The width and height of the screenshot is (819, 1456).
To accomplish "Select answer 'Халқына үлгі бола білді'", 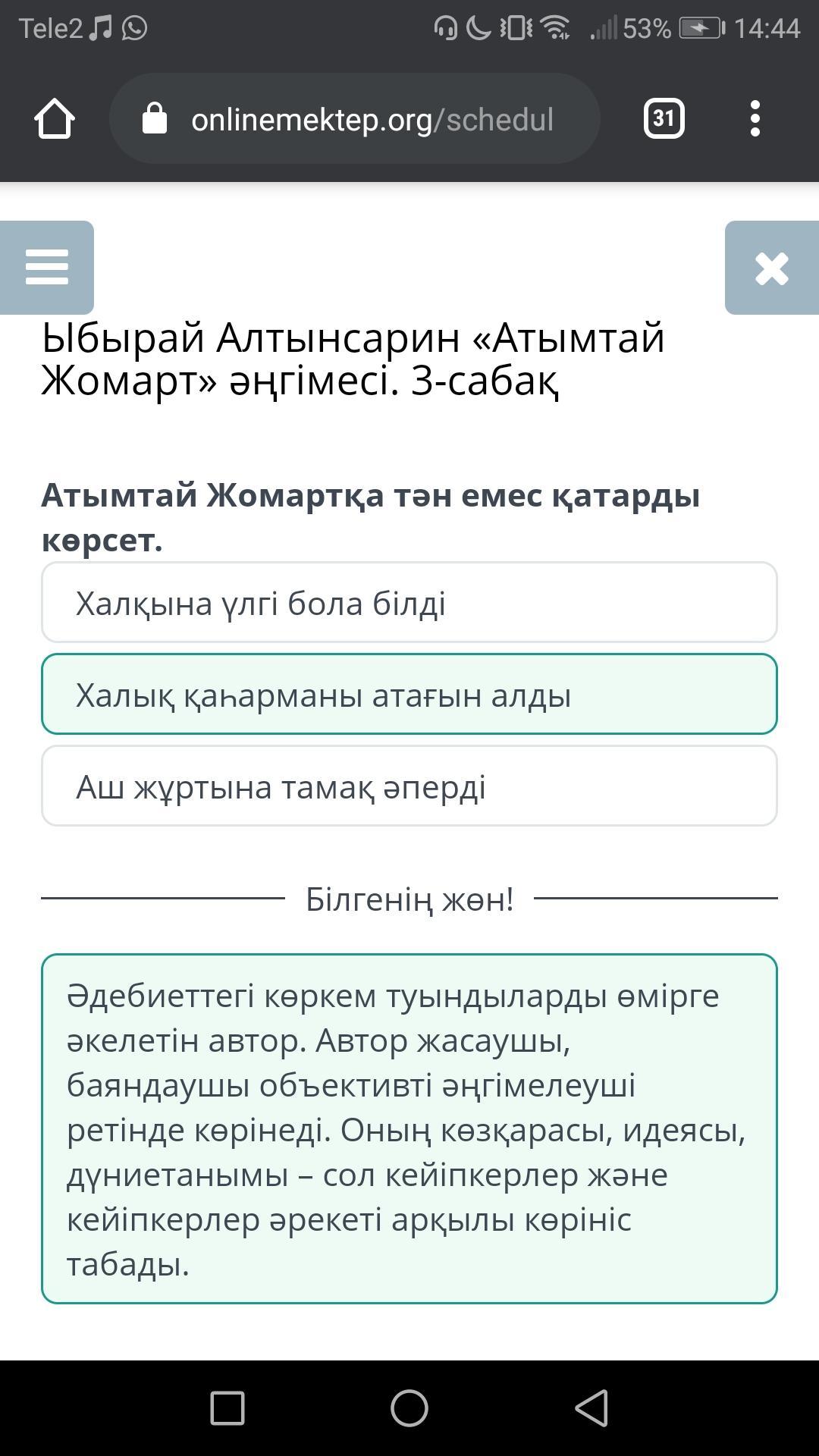I will pos(409,603).
